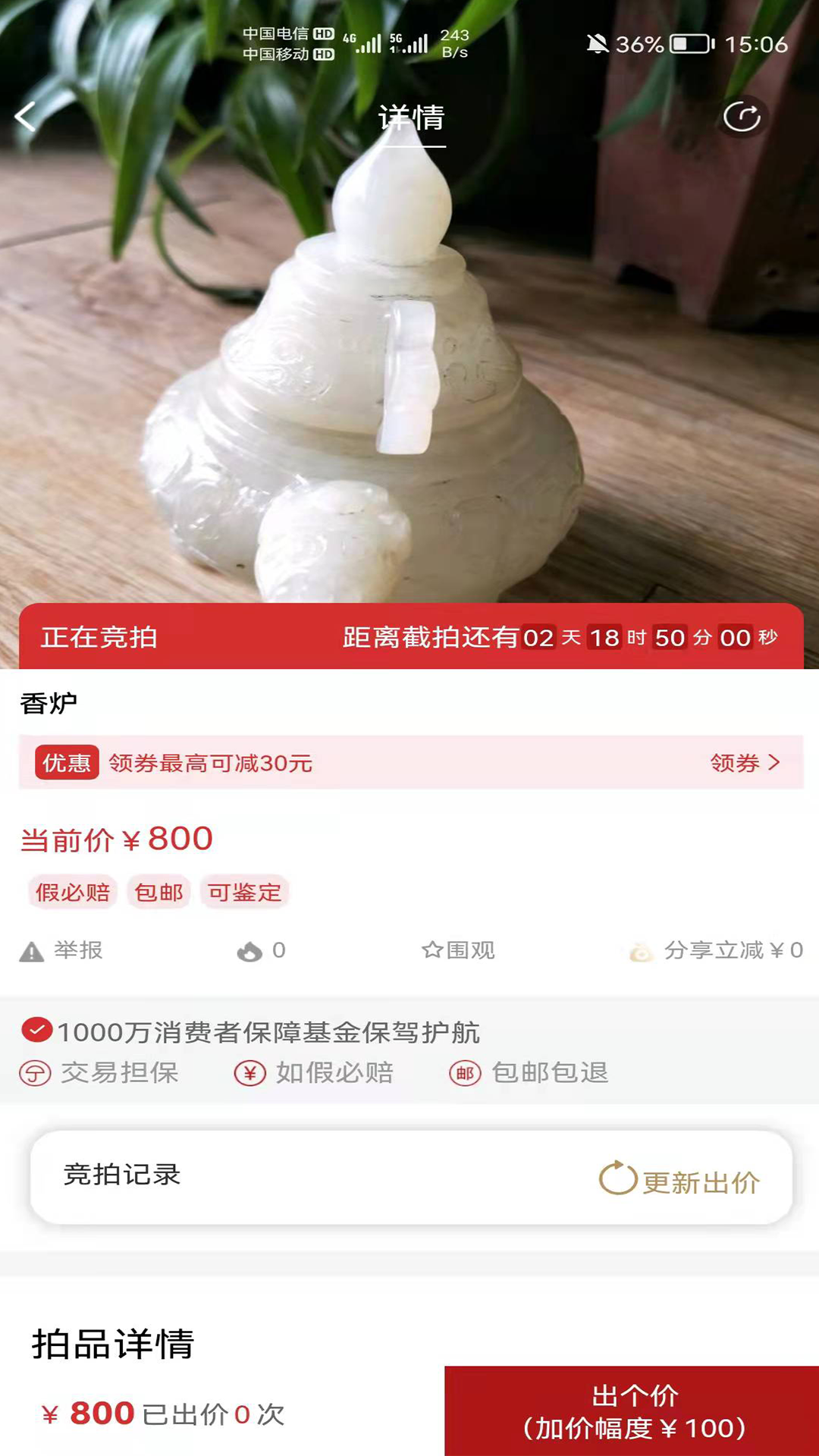This screenshot has height=1456, width=819.
Task: Open 分享立减 share discount
Action: pos(716,951)
